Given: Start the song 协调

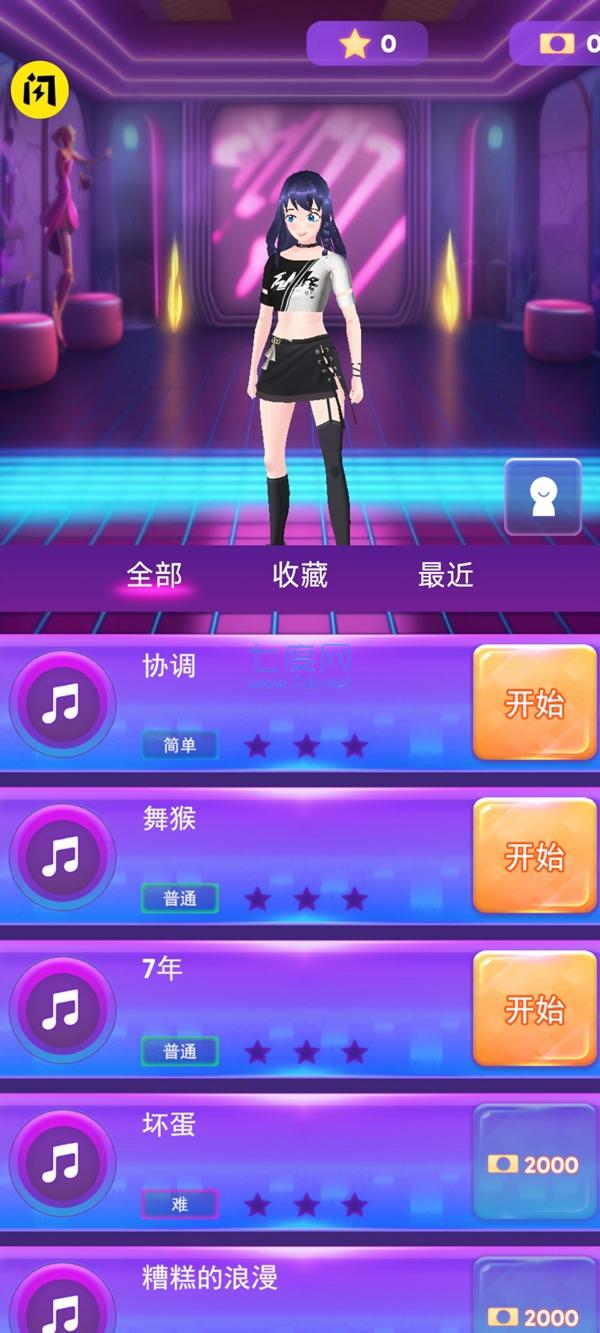Looking at the screenshot, I should click(534, 703).
